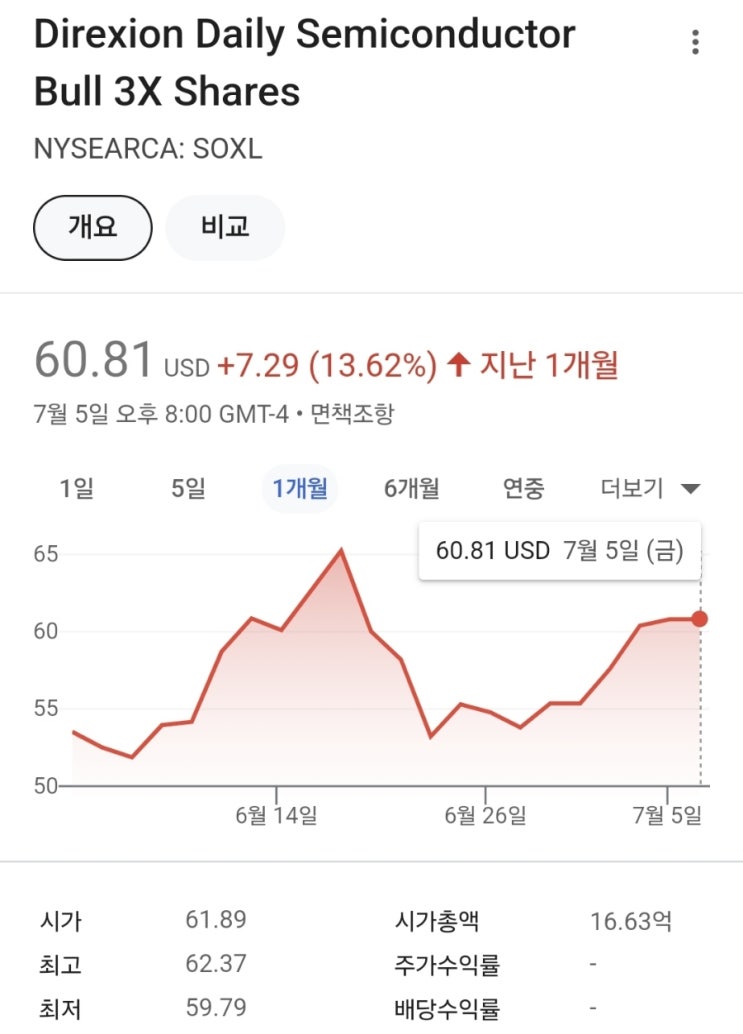
Task: Switch chart range to 5일
Action: 189,489
